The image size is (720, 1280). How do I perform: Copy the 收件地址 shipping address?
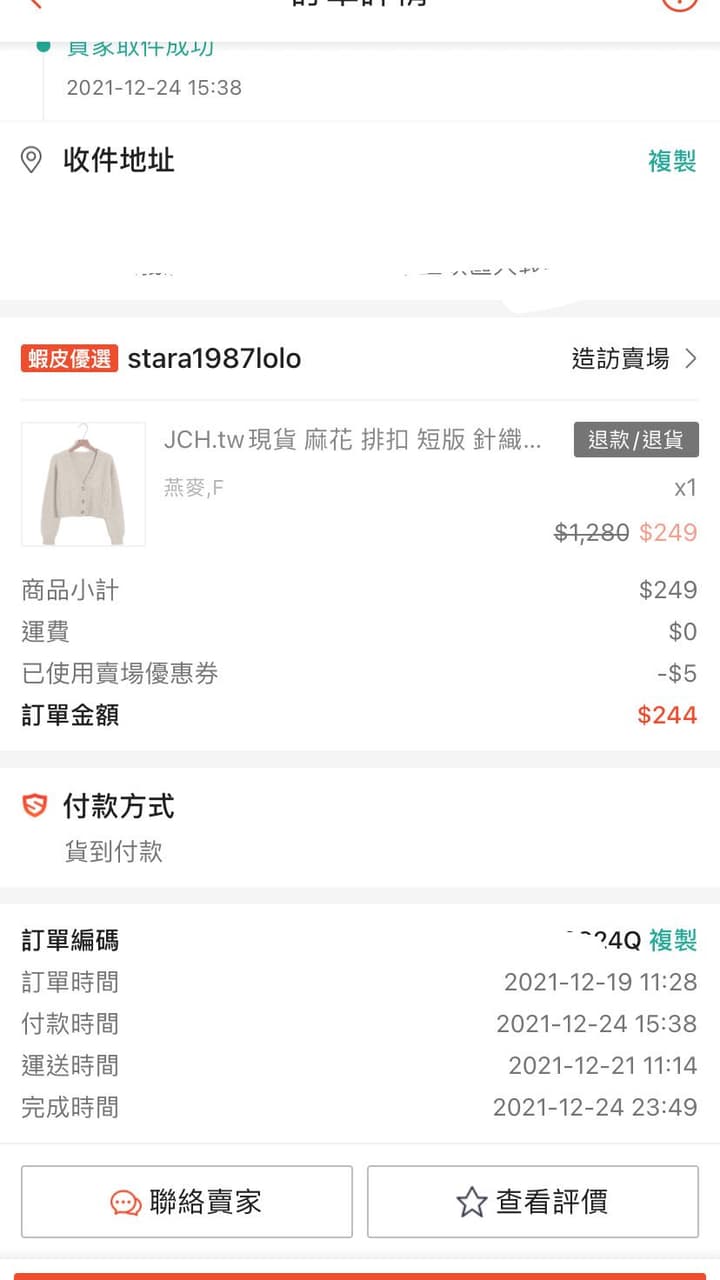672,161
